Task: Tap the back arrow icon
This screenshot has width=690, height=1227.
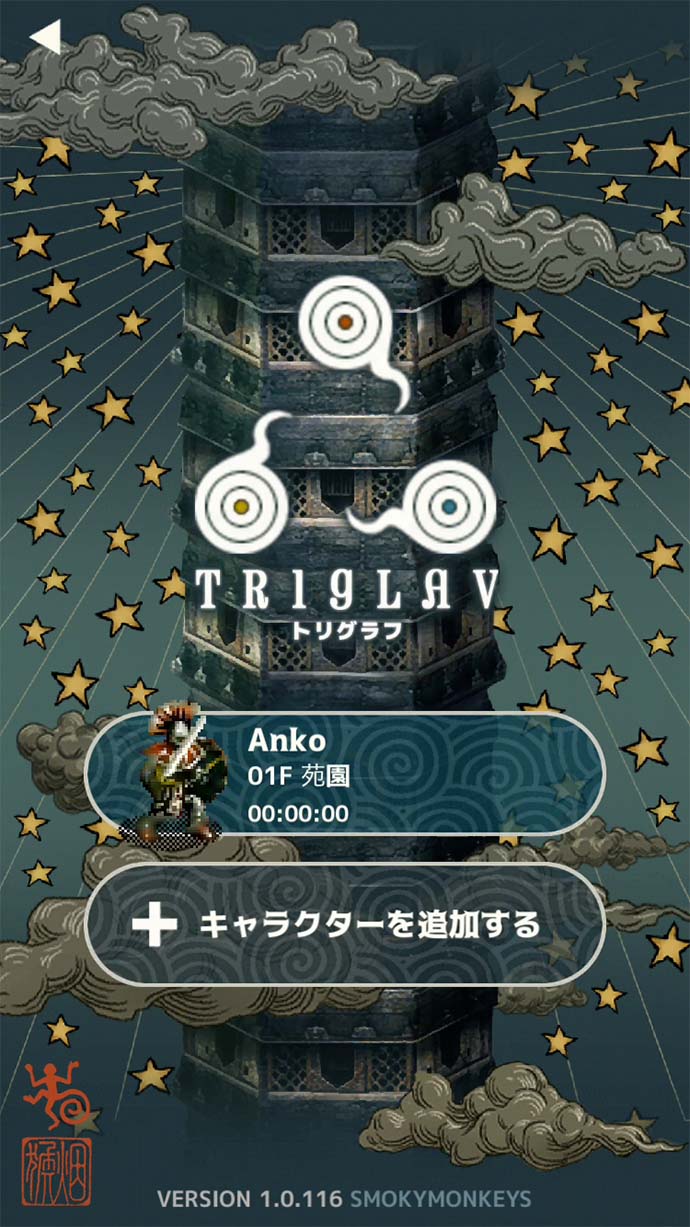Action: click(x=46, y=36)
